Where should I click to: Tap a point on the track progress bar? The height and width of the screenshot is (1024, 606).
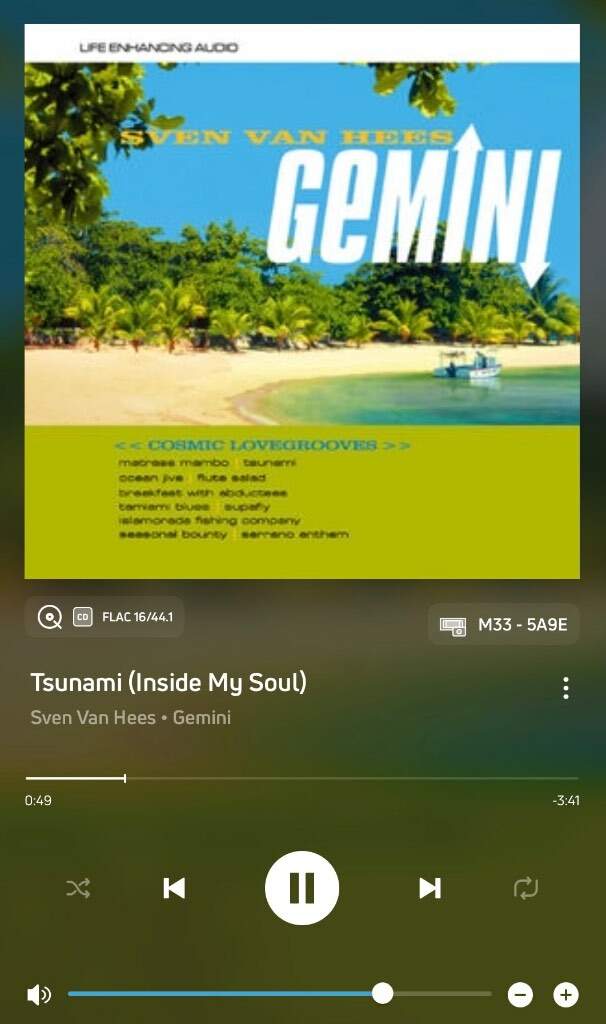tap(300, 778)
